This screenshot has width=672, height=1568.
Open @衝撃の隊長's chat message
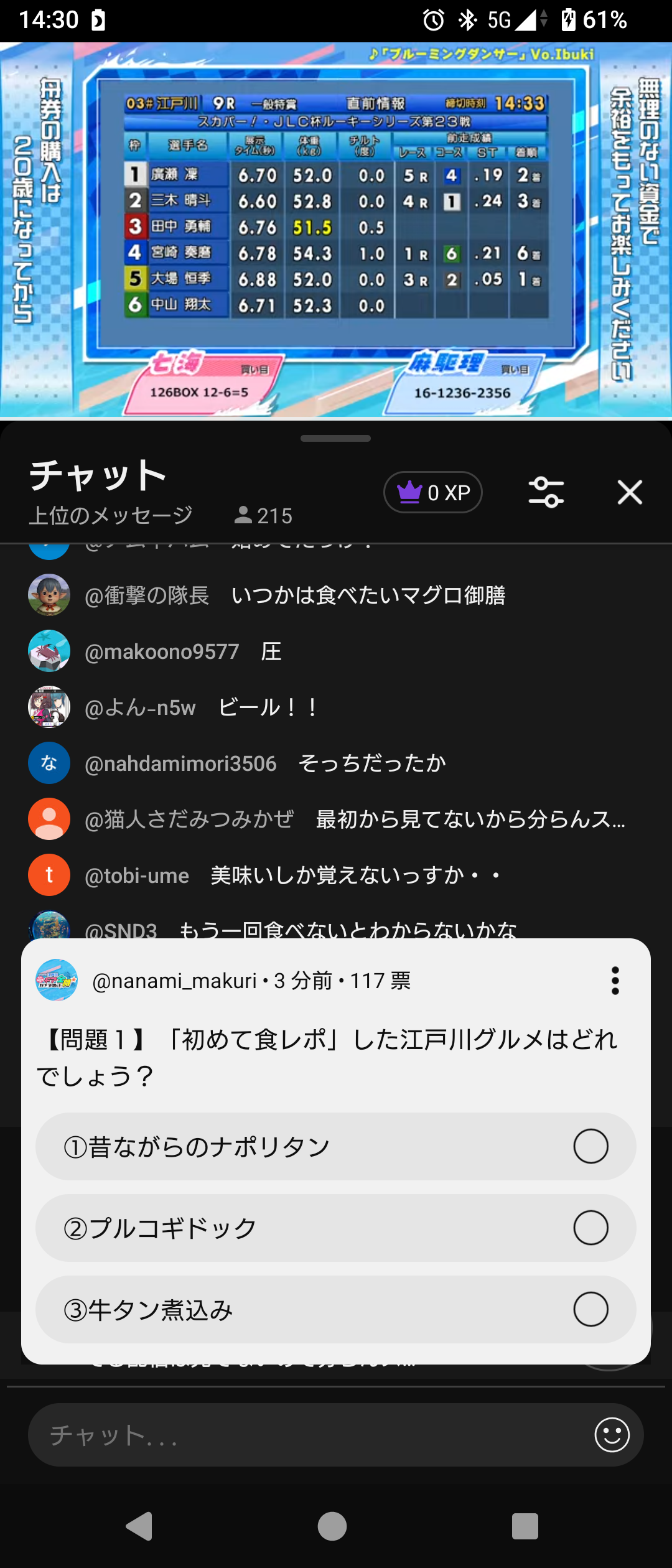(367, 595)
